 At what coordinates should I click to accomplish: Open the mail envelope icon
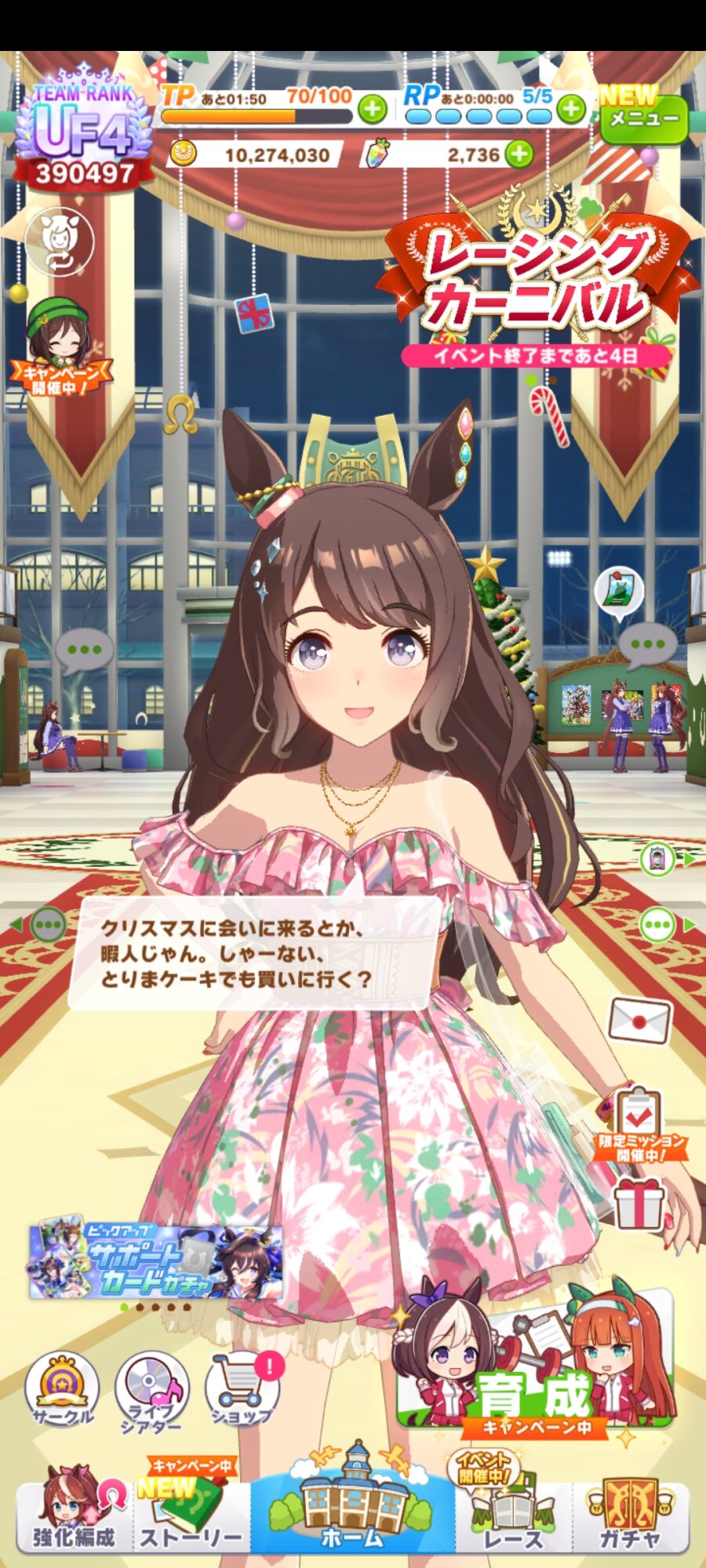pos(640,1021)
